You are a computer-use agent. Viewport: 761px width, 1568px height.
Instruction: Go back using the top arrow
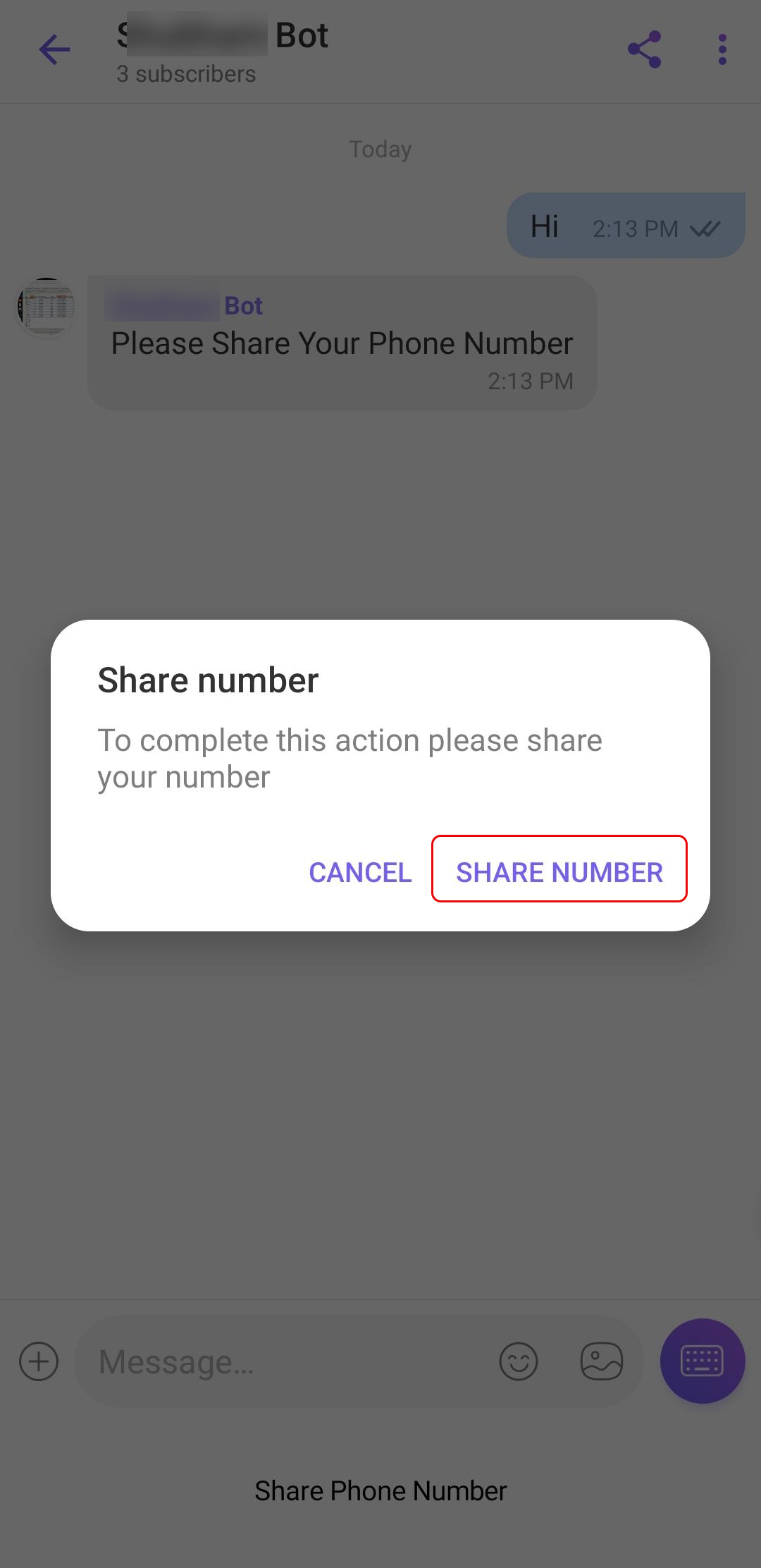[54, 50]
